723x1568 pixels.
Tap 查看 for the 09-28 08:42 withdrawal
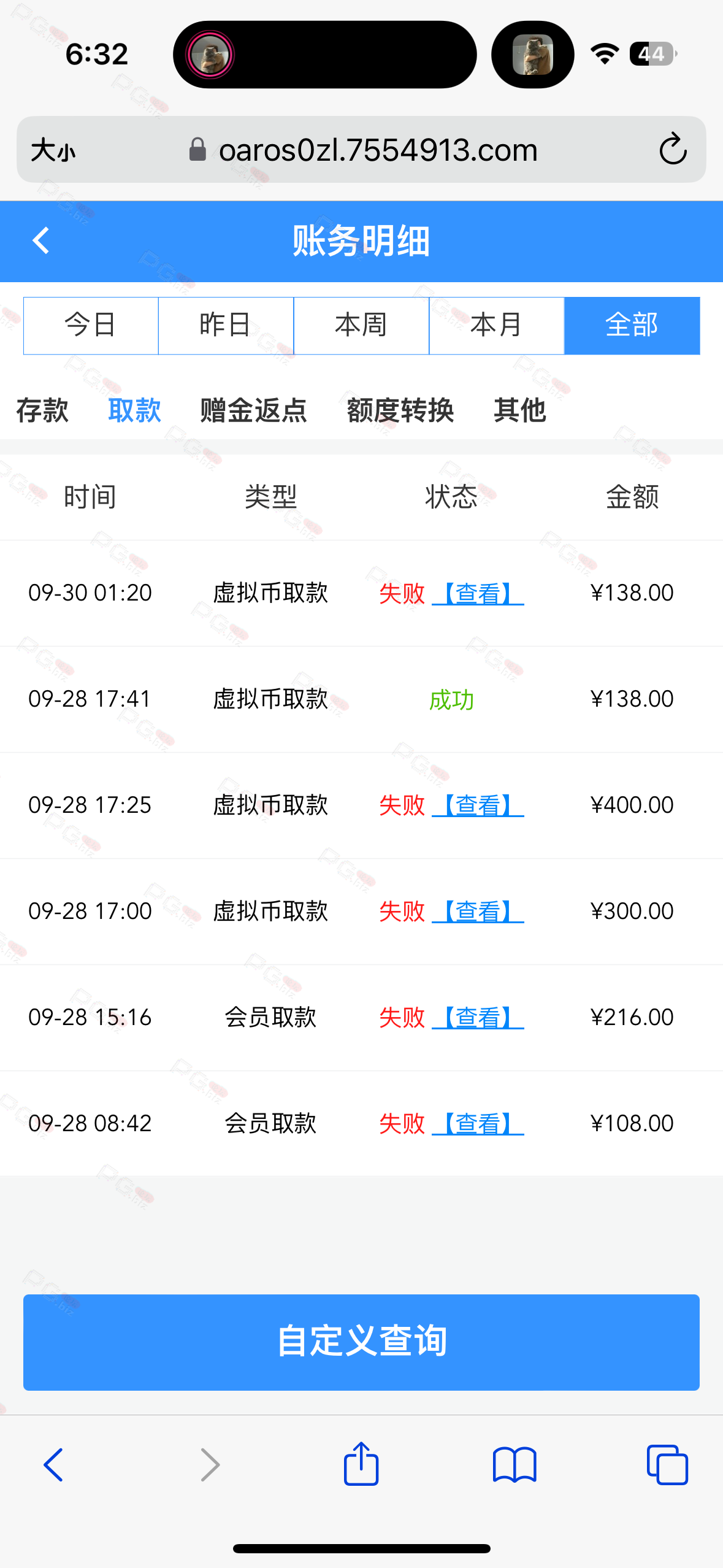click(x=478, y=1124)
